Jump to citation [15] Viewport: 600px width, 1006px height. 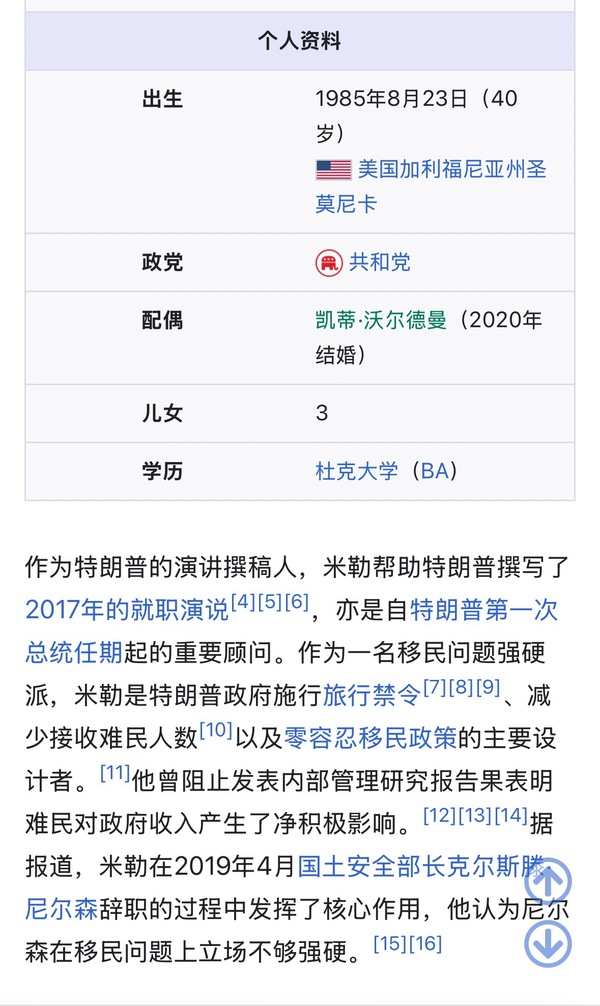click(389, 942)
